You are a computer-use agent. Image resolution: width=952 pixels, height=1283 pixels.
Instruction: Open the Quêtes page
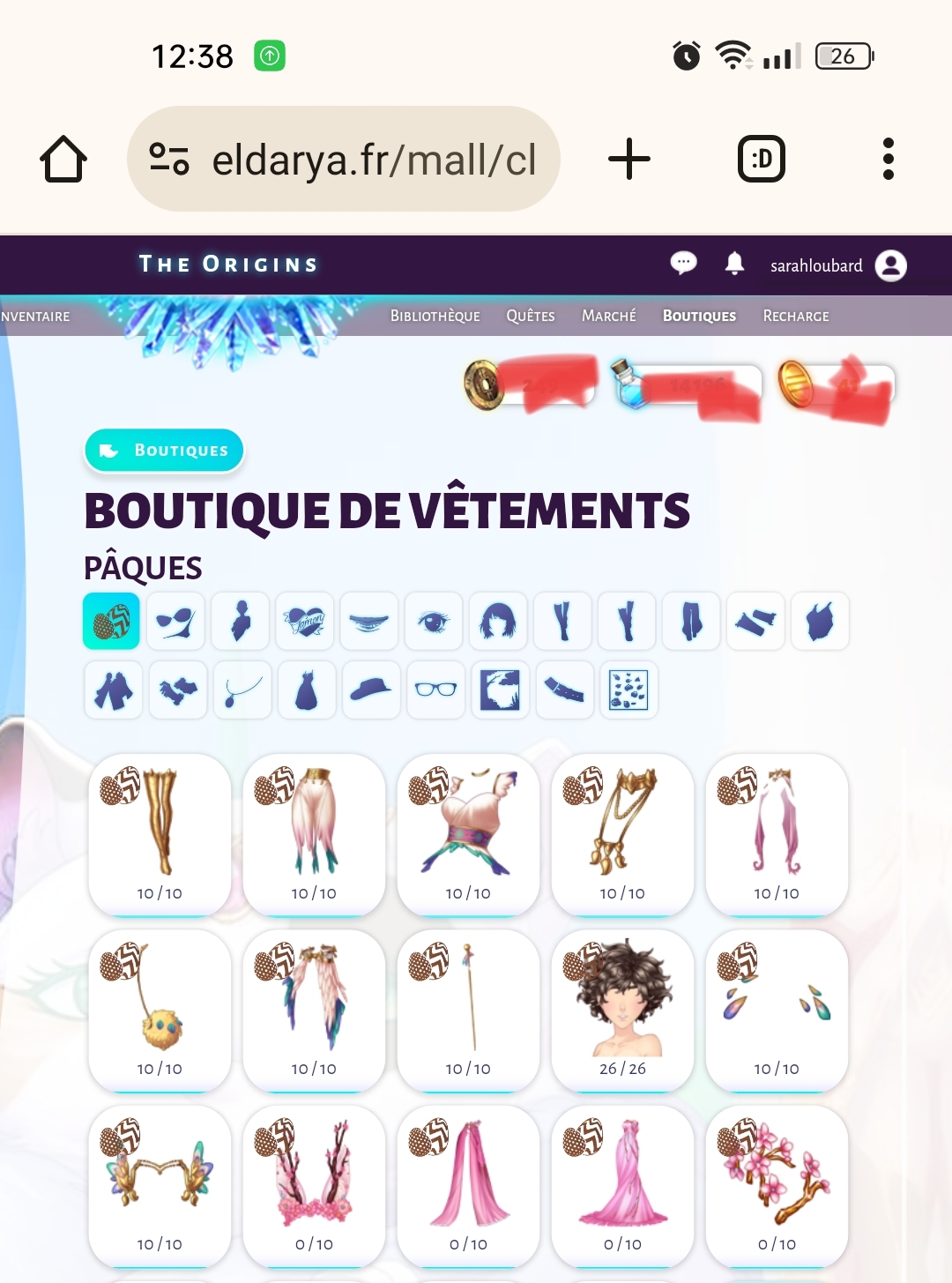click(x=530, y=316)
